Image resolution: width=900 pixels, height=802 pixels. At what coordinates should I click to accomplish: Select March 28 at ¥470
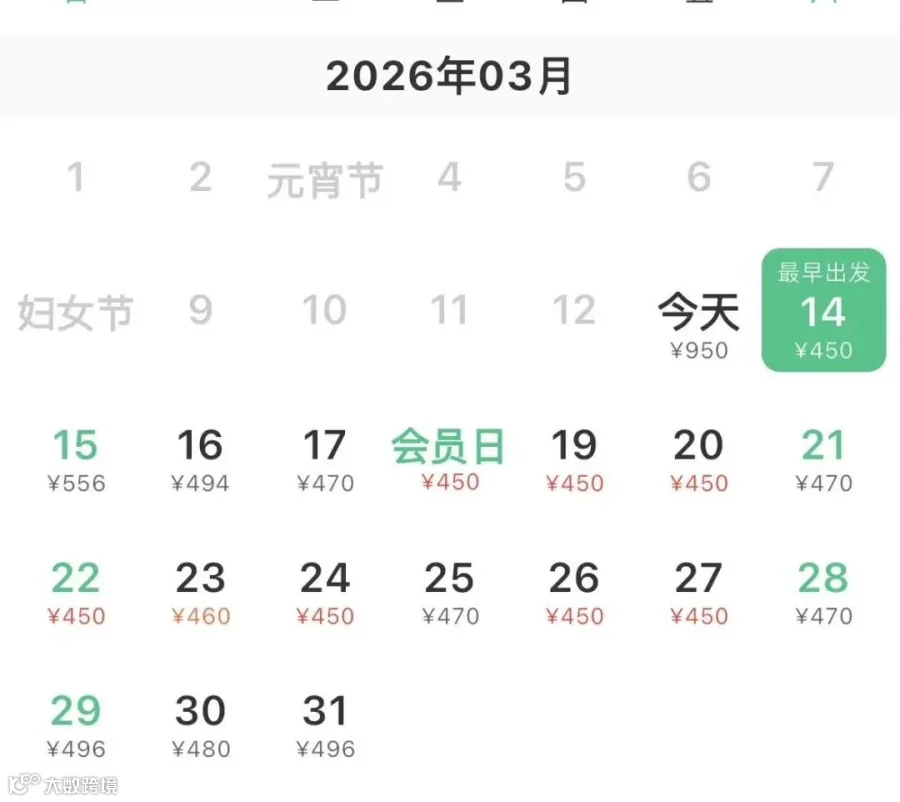click(x=824, y=593)
